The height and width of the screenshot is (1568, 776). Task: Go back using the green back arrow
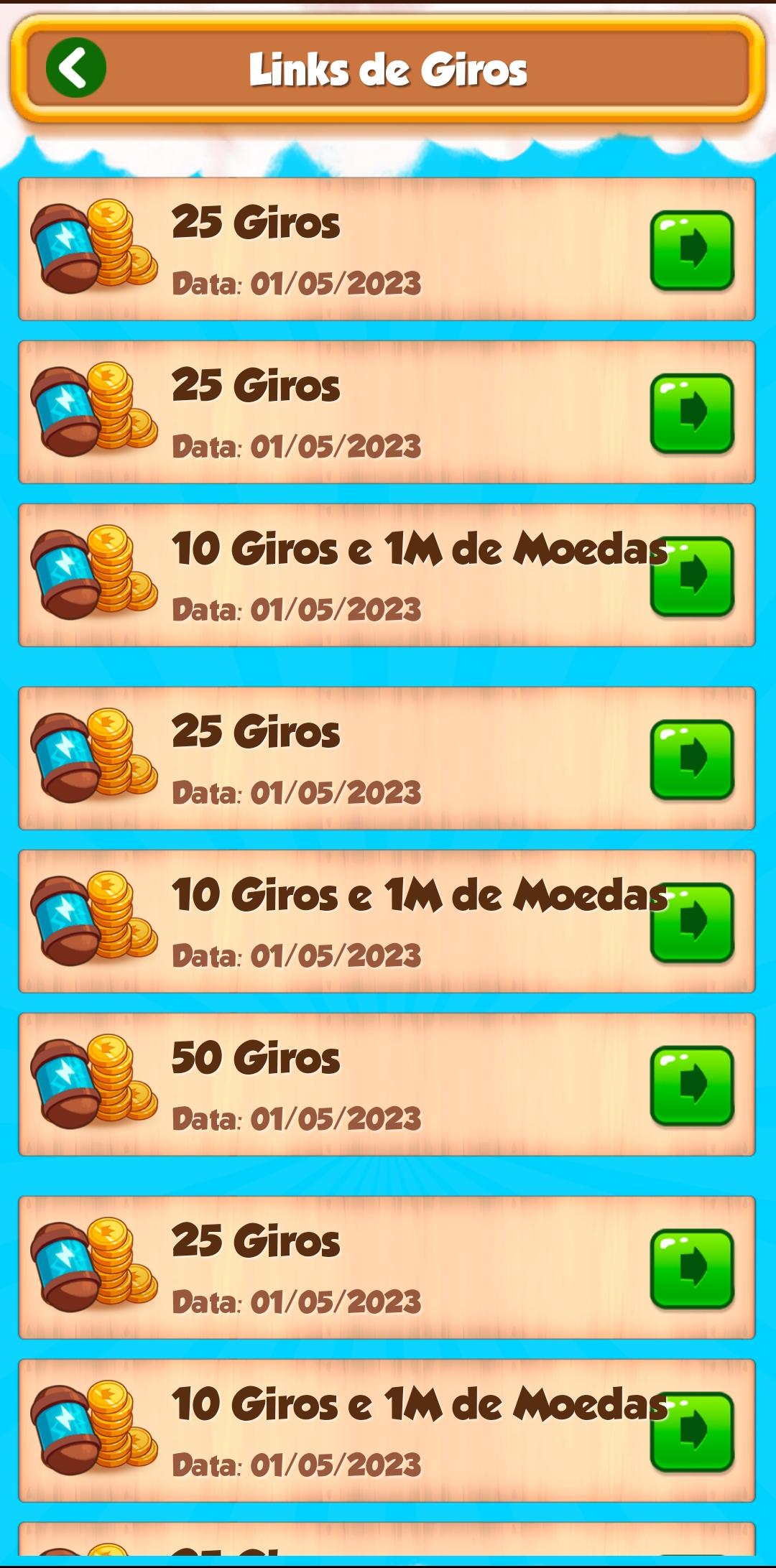[x=76, y=68]
